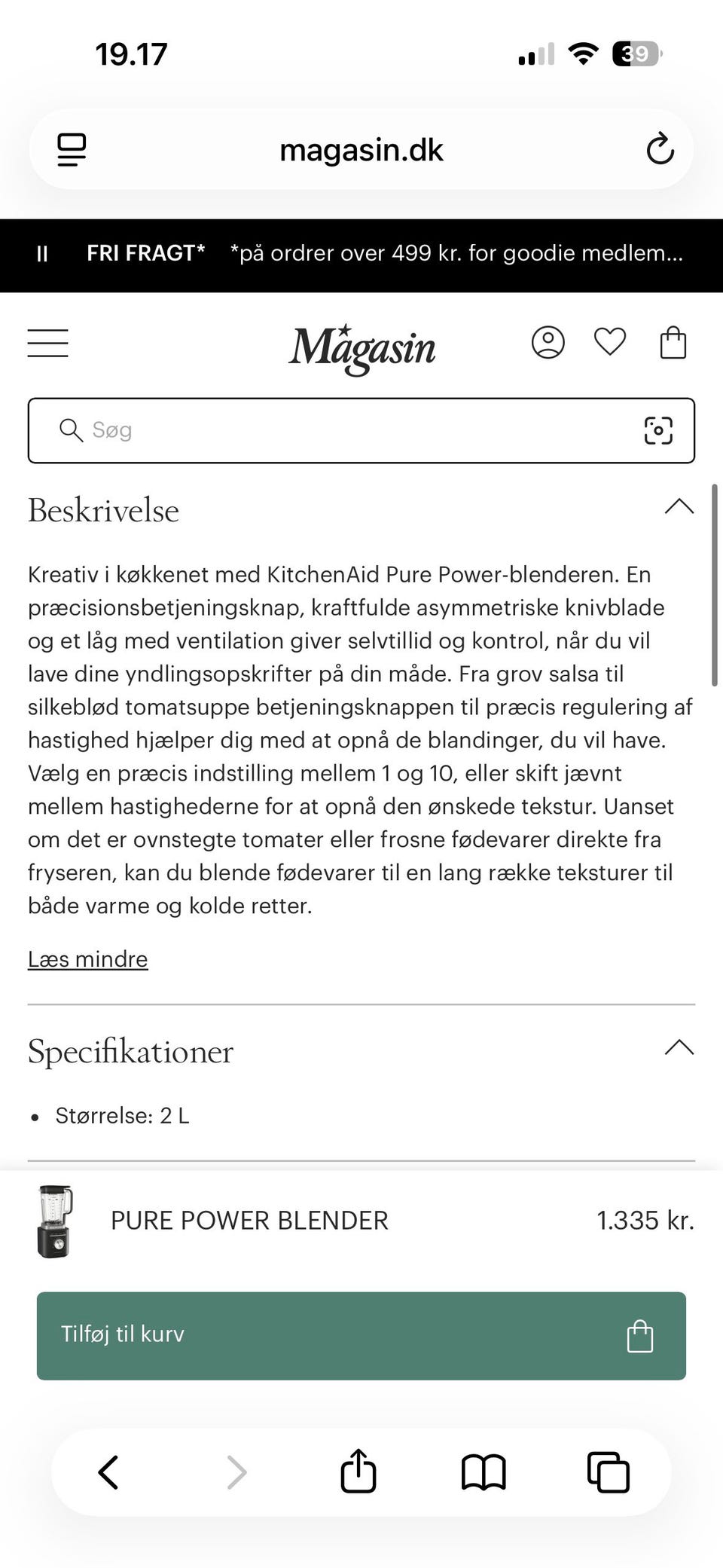
Task: Open Safari bookmarks icon
Action: [x=484, y=1471]
